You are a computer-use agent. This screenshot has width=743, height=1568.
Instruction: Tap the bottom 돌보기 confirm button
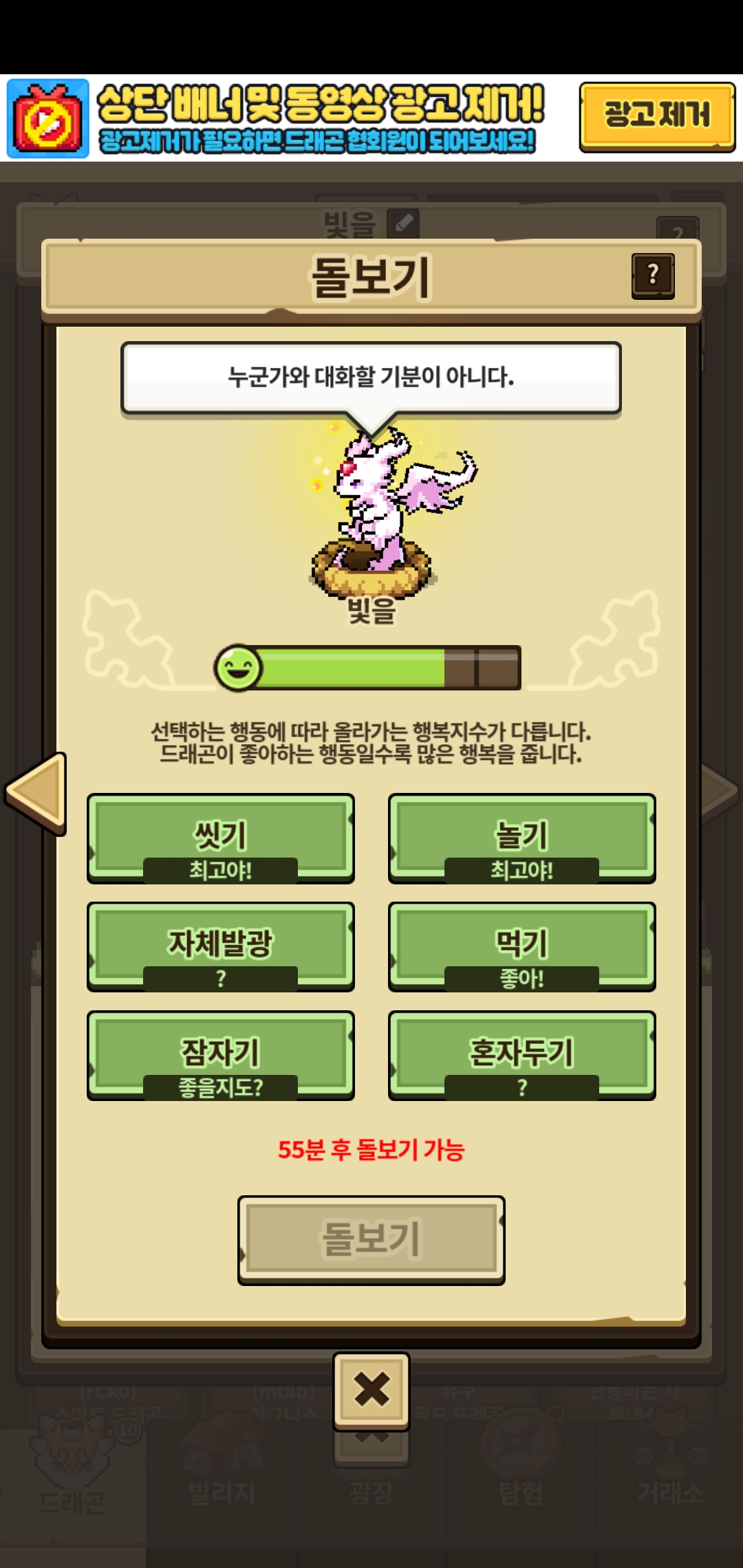point(371,1240)
